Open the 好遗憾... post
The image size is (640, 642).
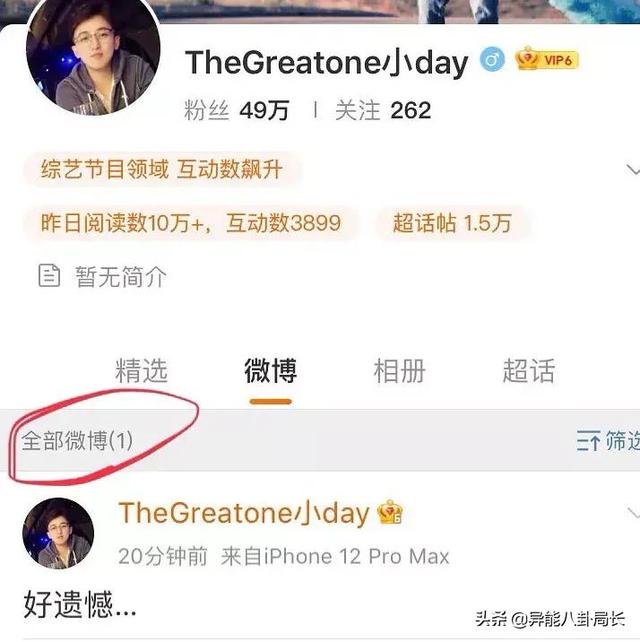[x=80, y=603]
